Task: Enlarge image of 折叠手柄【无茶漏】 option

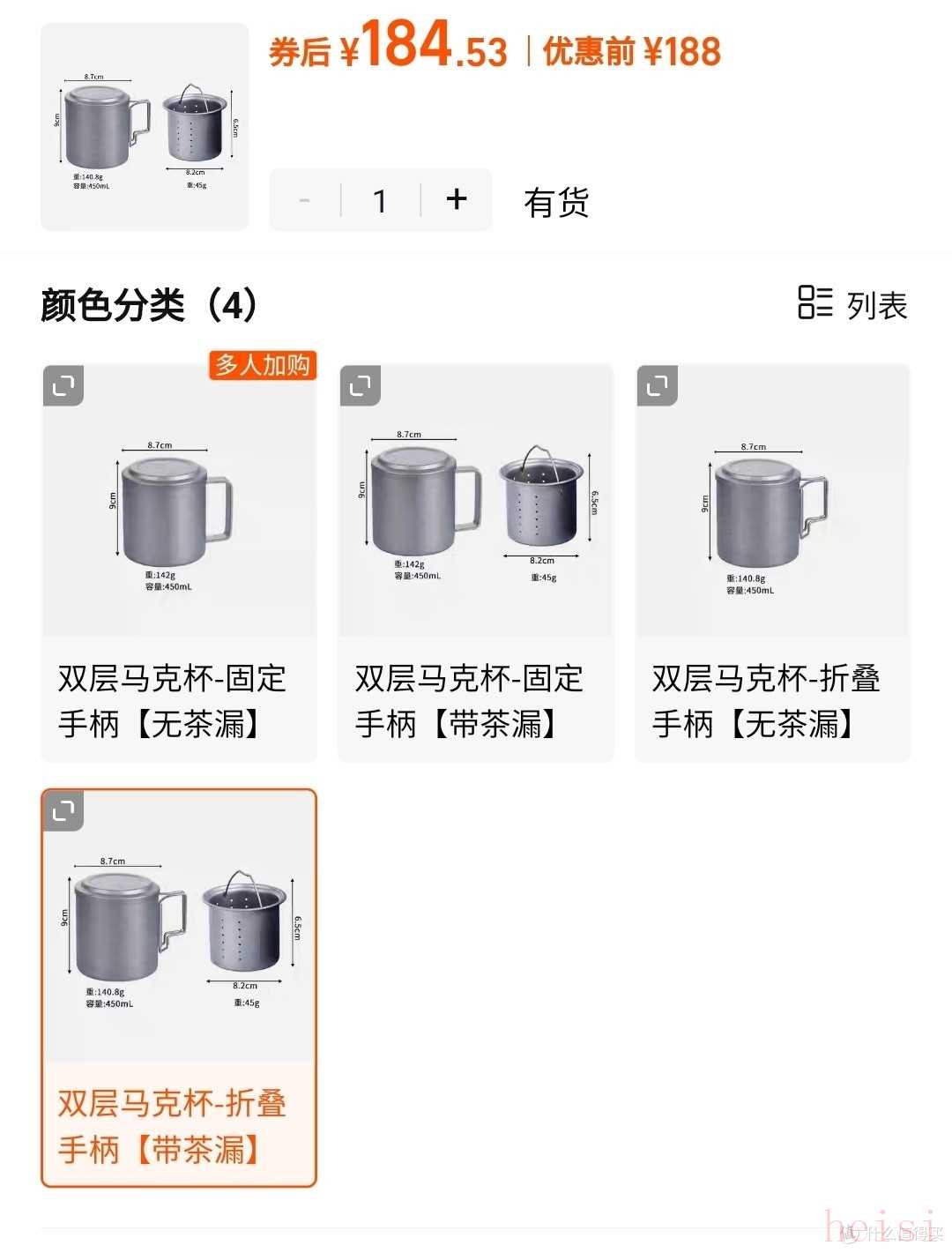Action: point(657,386)
